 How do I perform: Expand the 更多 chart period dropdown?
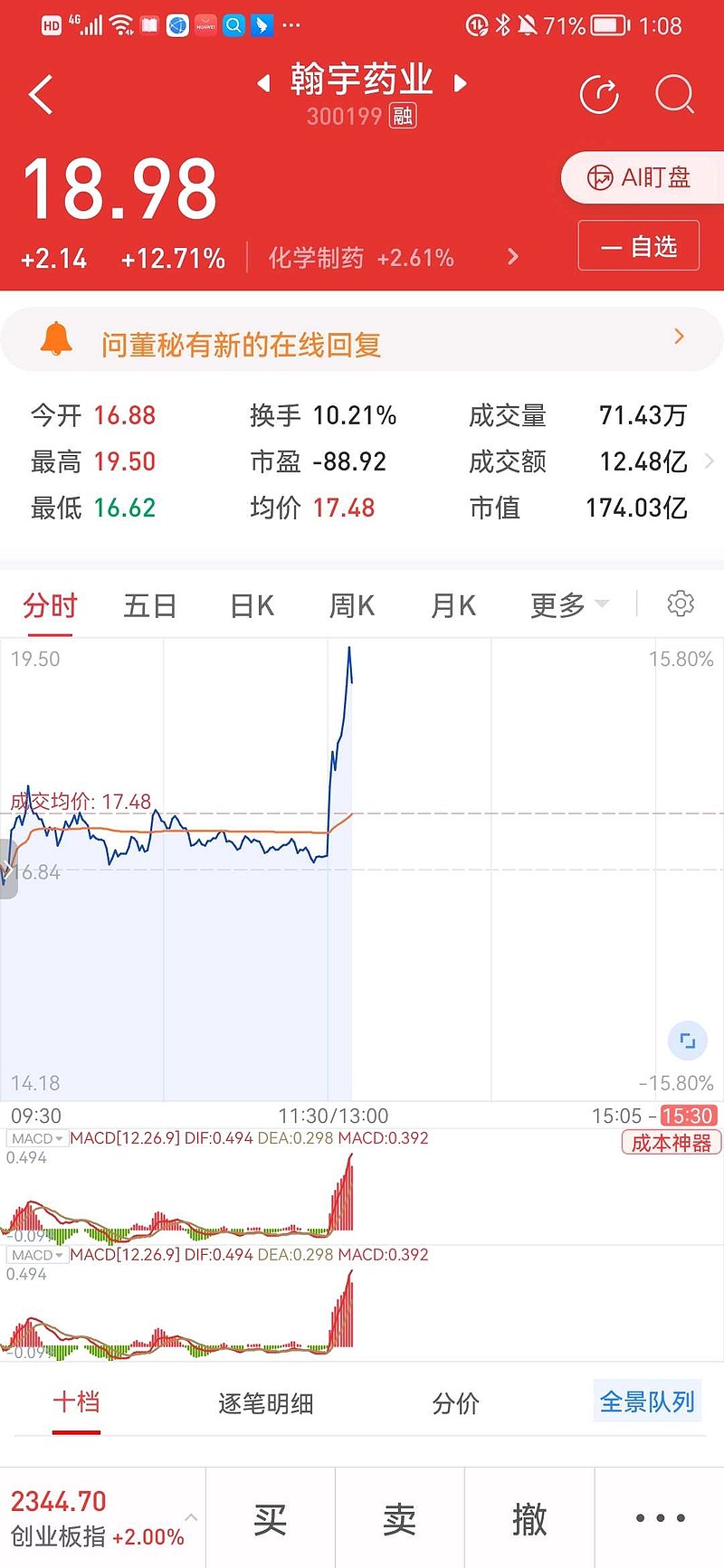click(569, 605)
